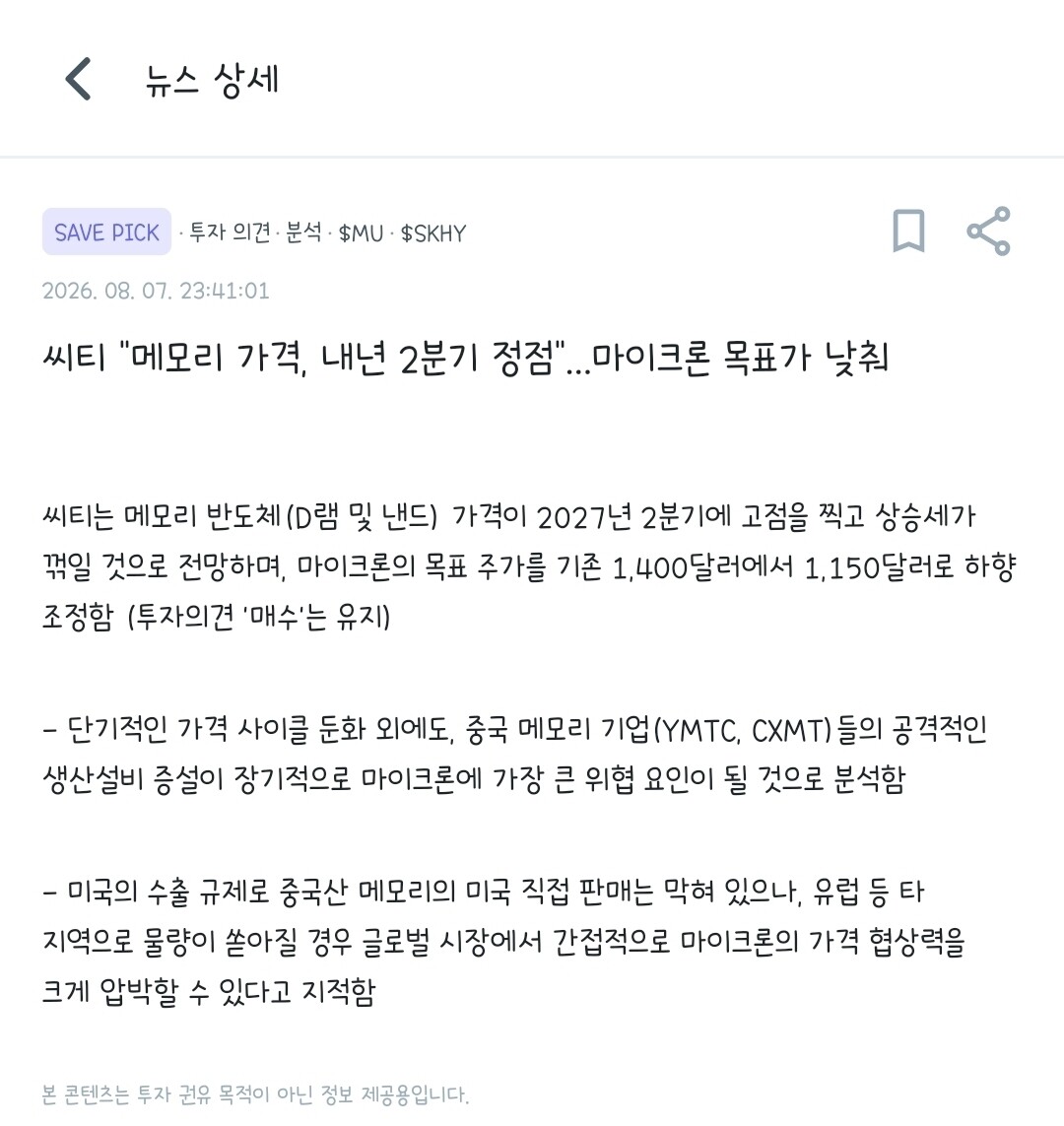Open the $MU ticker tag
The width and height of the screenshot is (1064, 1126).
point(362,233)
